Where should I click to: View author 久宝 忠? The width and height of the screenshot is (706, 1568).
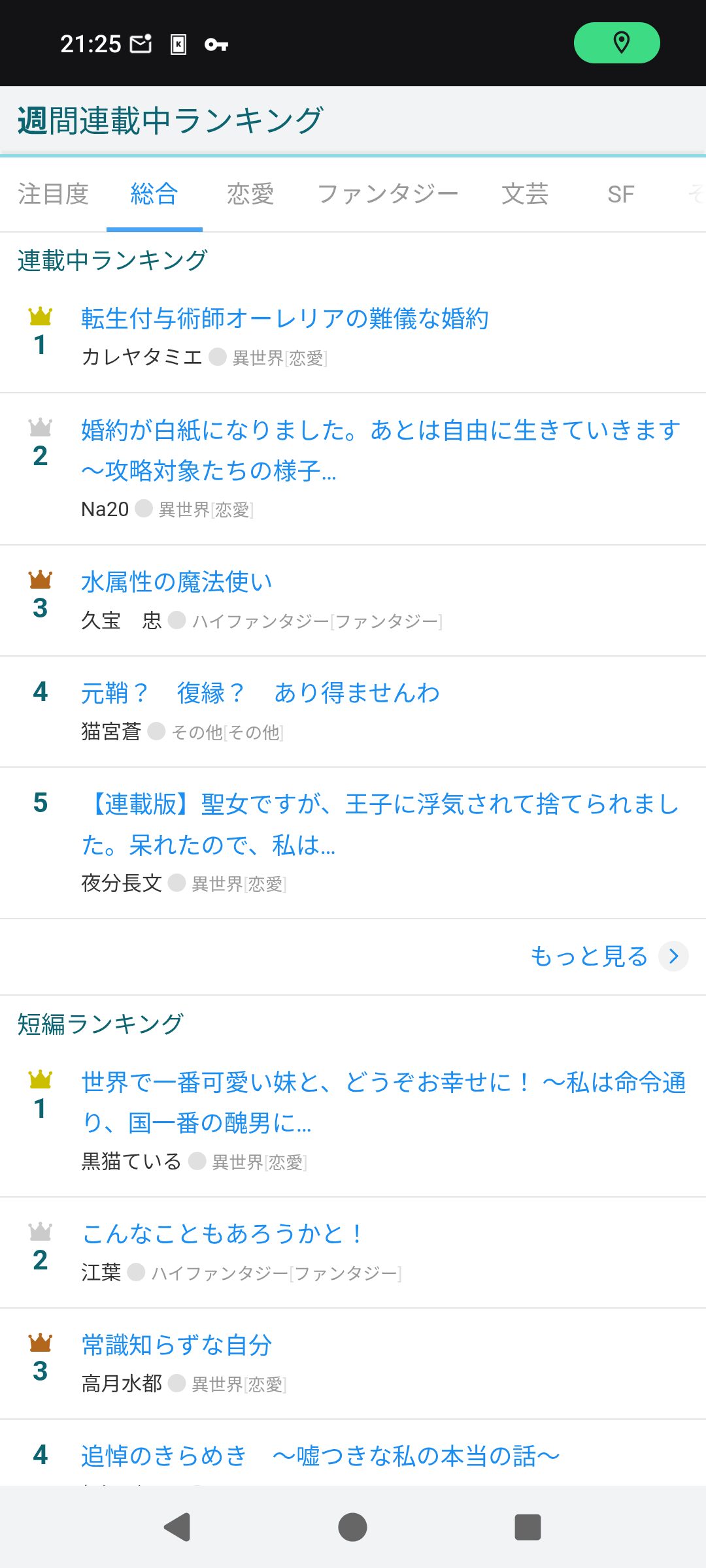tap(122, 620)
